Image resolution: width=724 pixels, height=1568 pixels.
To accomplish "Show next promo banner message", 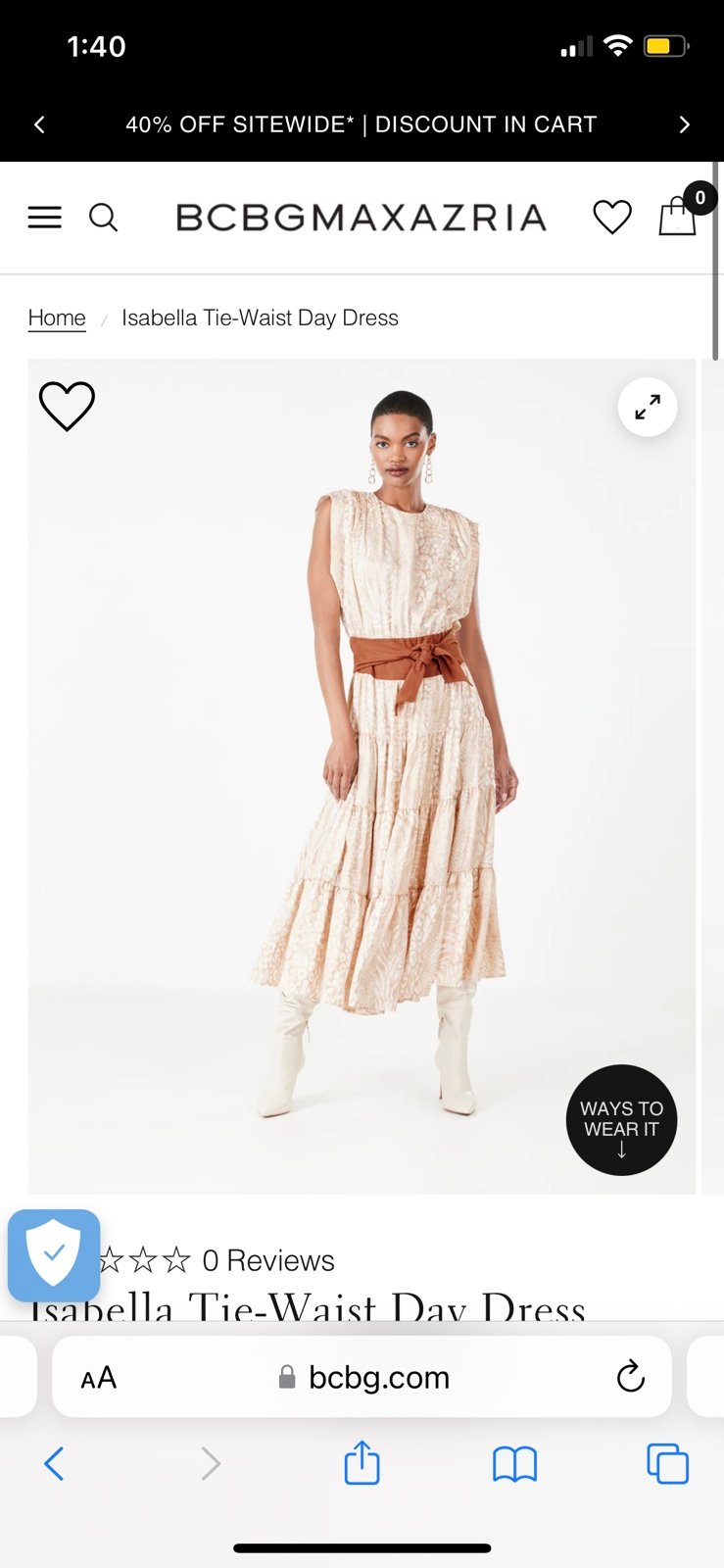I will pos(685,124).
